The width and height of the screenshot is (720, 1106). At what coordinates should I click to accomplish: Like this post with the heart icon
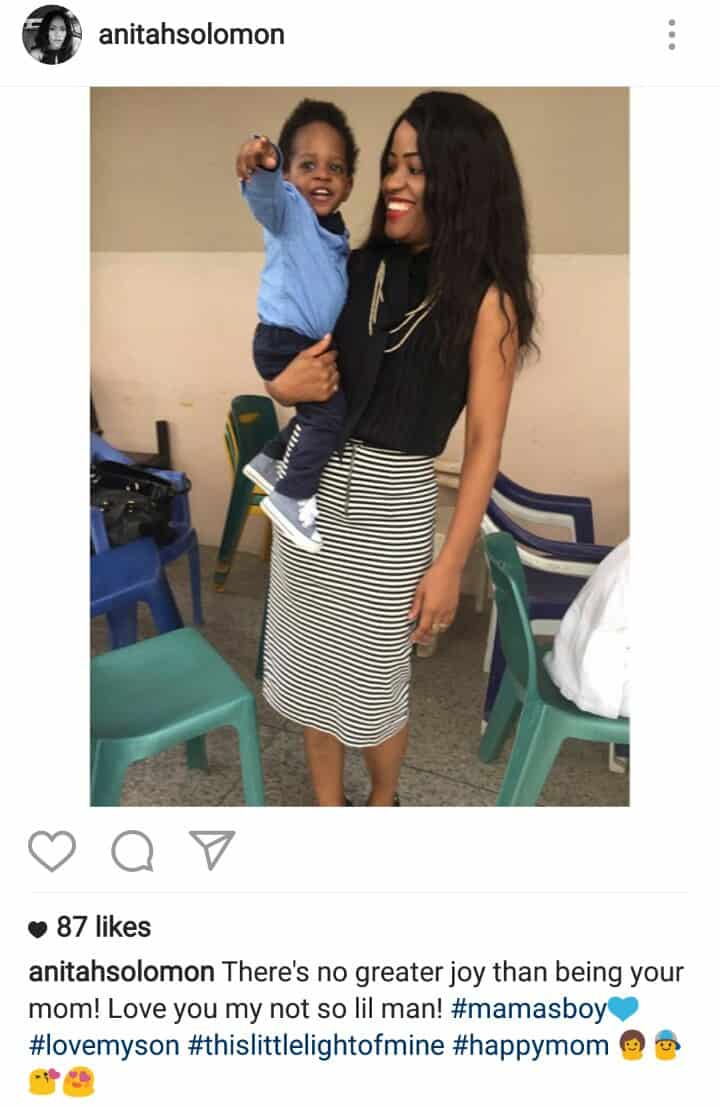click(52, 851)
